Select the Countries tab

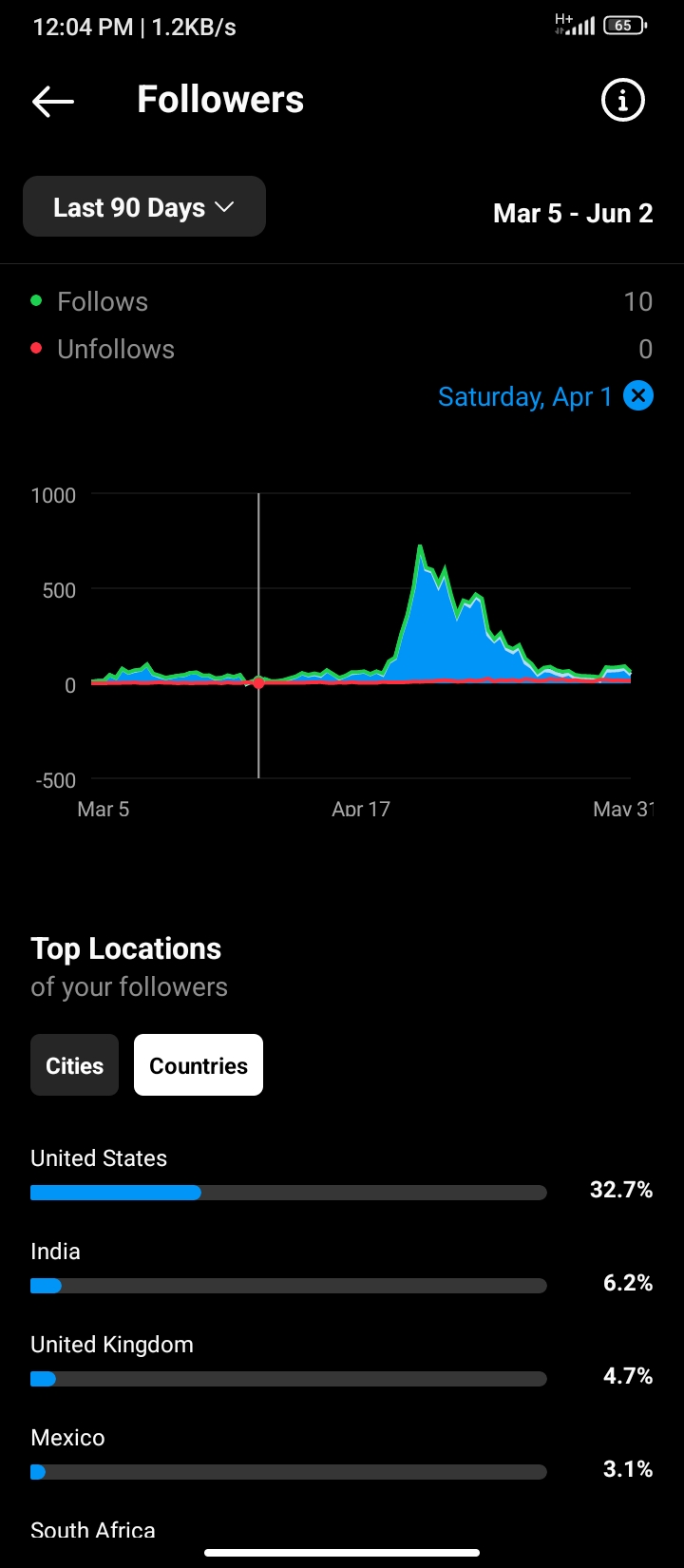coord(199,1065)
